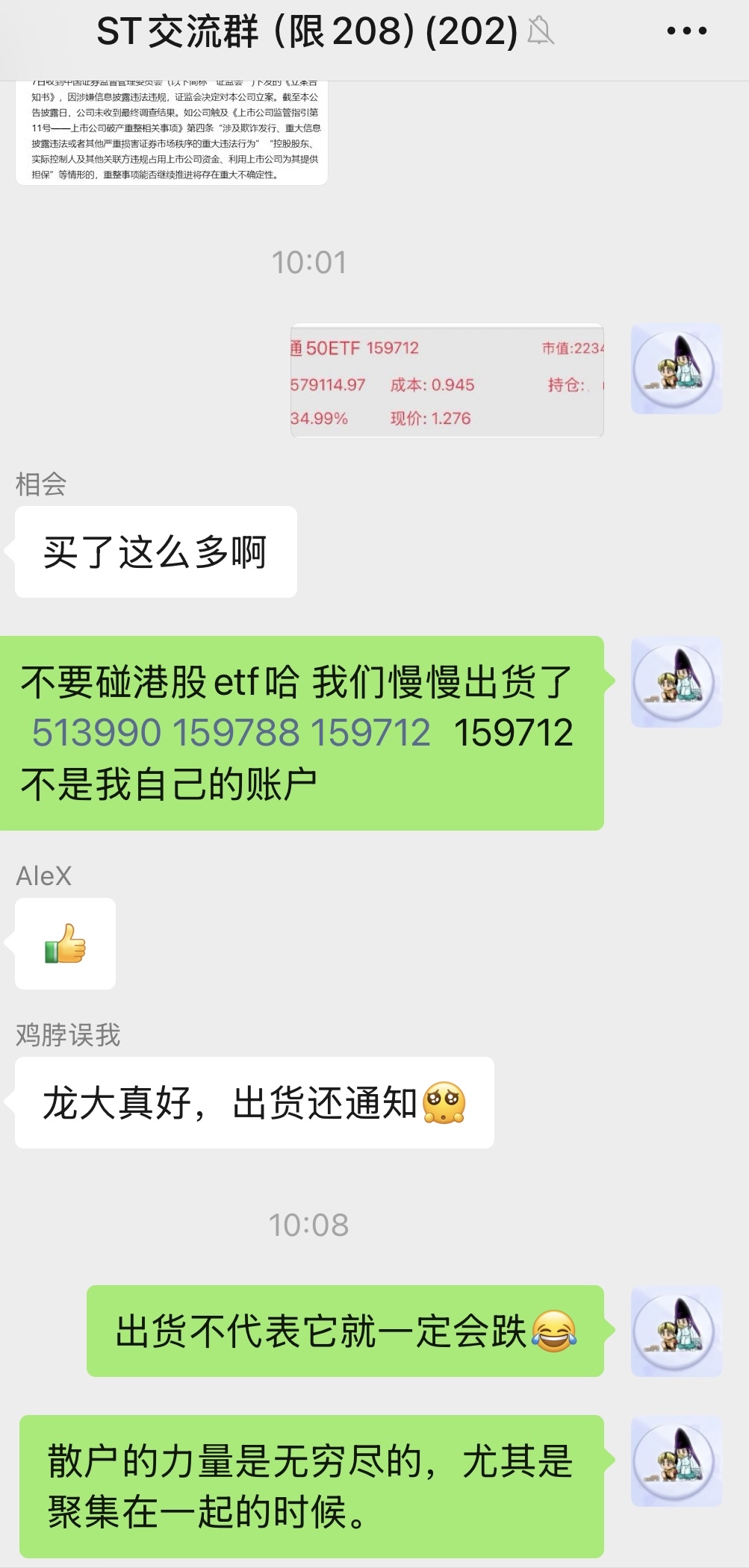
Task: Tap the avatar beside the 不要碰港股etf哈 message
Action: [x=677, y=682]
